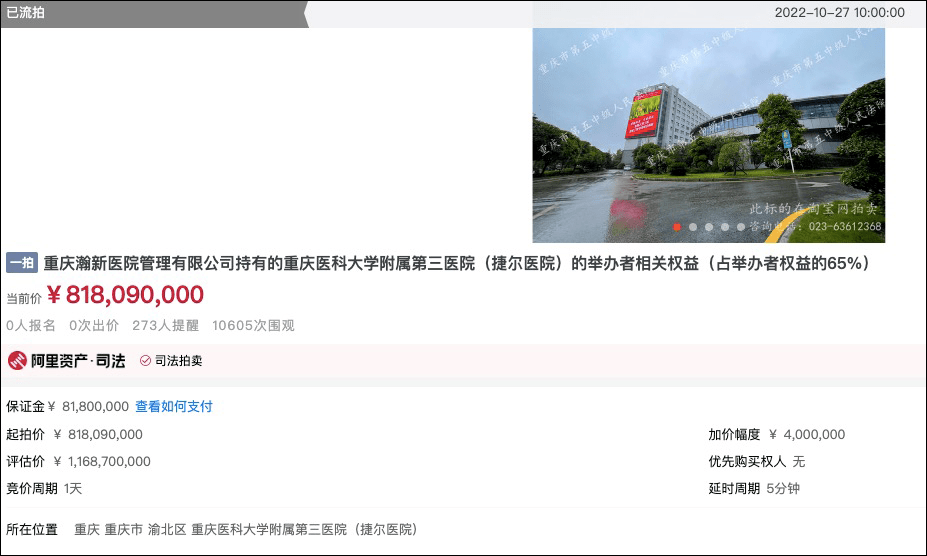The height and width of the screenshot is (556, 927).
Task: Open the hospital building auction photo
Action: (x=708, y=120)
